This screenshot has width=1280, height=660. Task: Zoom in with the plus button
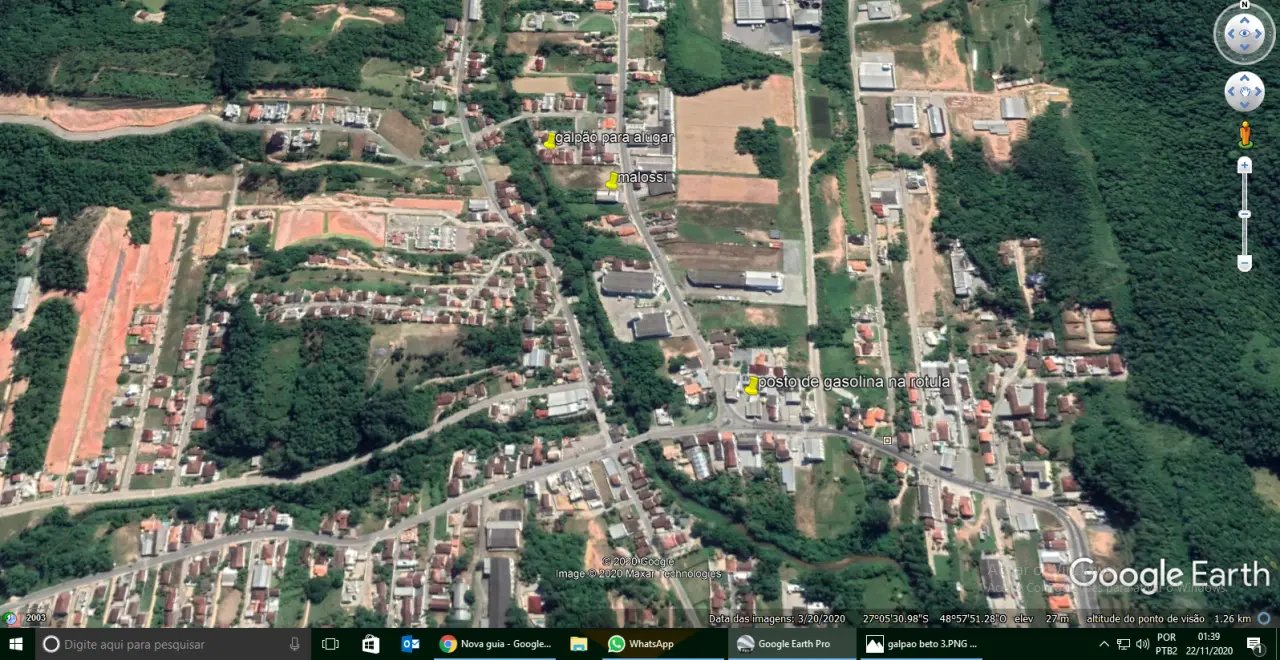click(x=1244, y=165)
